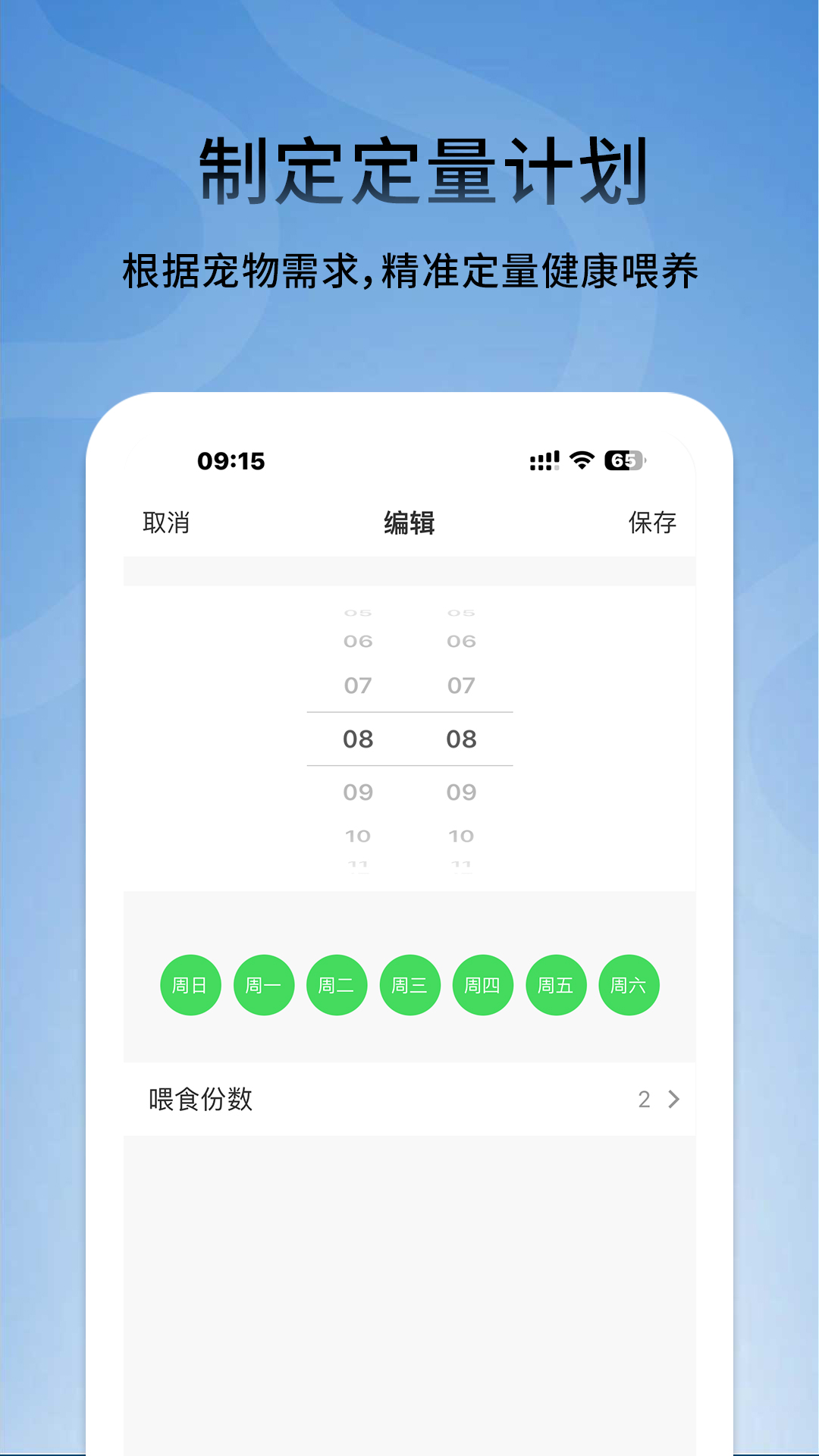Select the 编辑 title tab
Screen dimensions: 819x1456
[409, 522]
